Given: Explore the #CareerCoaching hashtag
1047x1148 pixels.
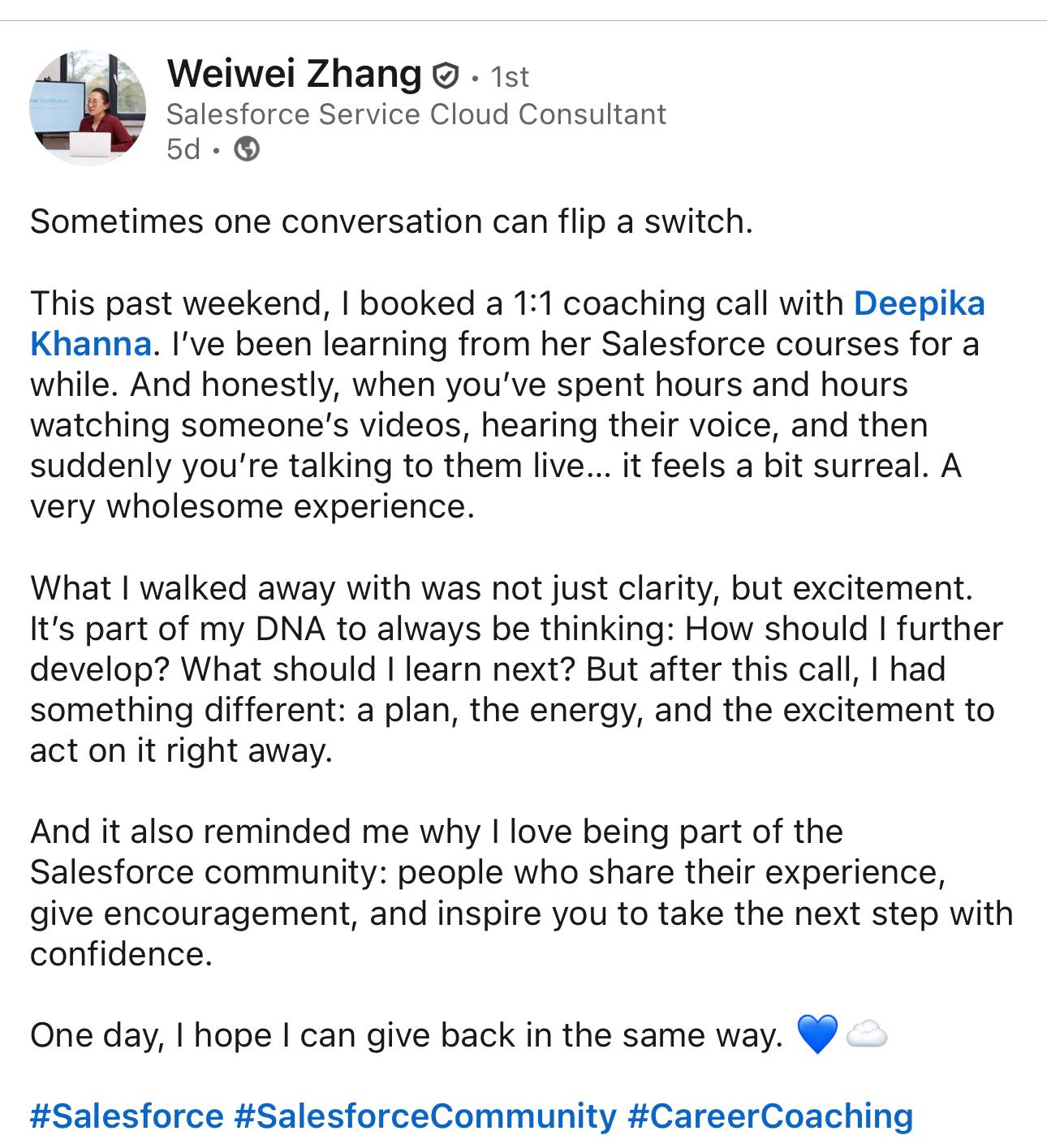Looking at the screenshot, I should click(x=770, y=1116).
